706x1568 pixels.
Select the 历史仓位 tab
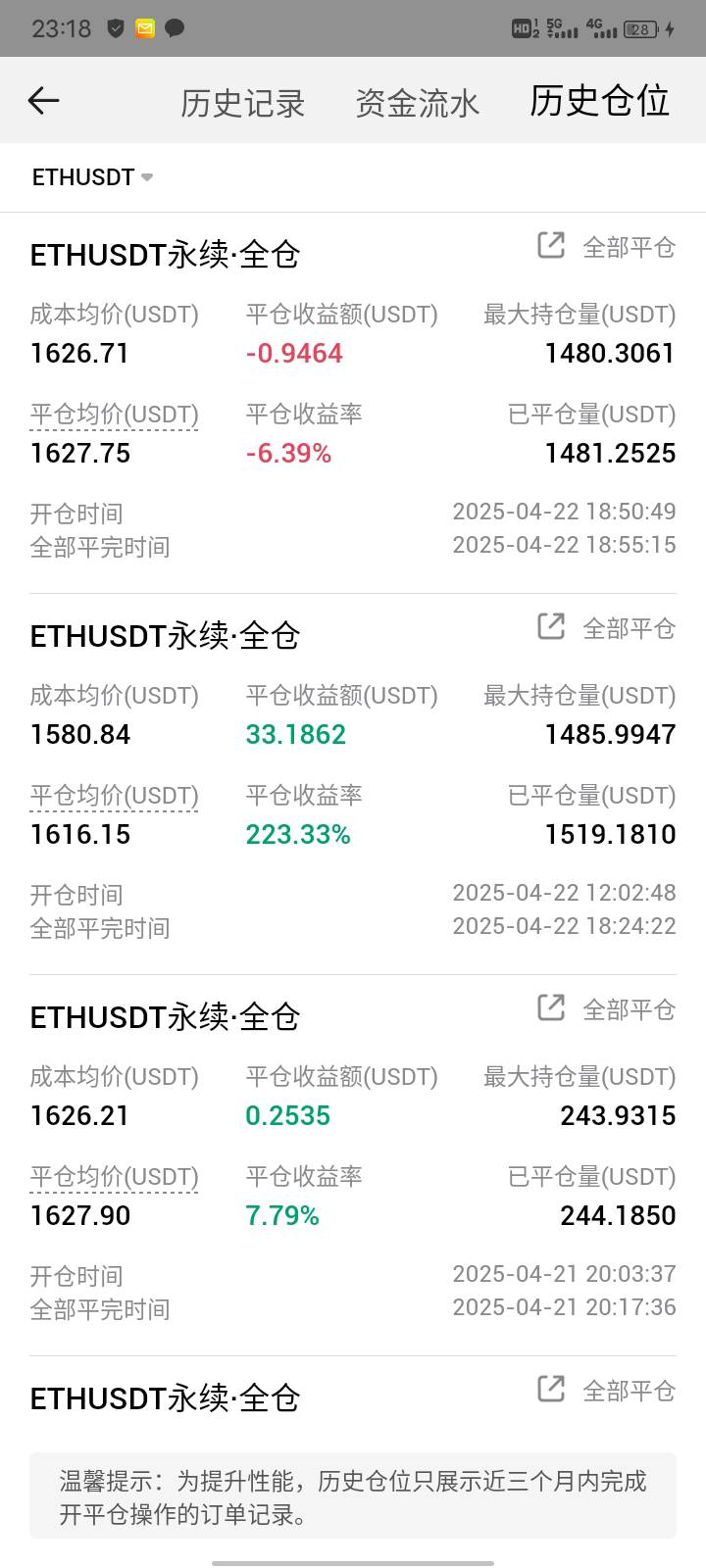point(599,101)
